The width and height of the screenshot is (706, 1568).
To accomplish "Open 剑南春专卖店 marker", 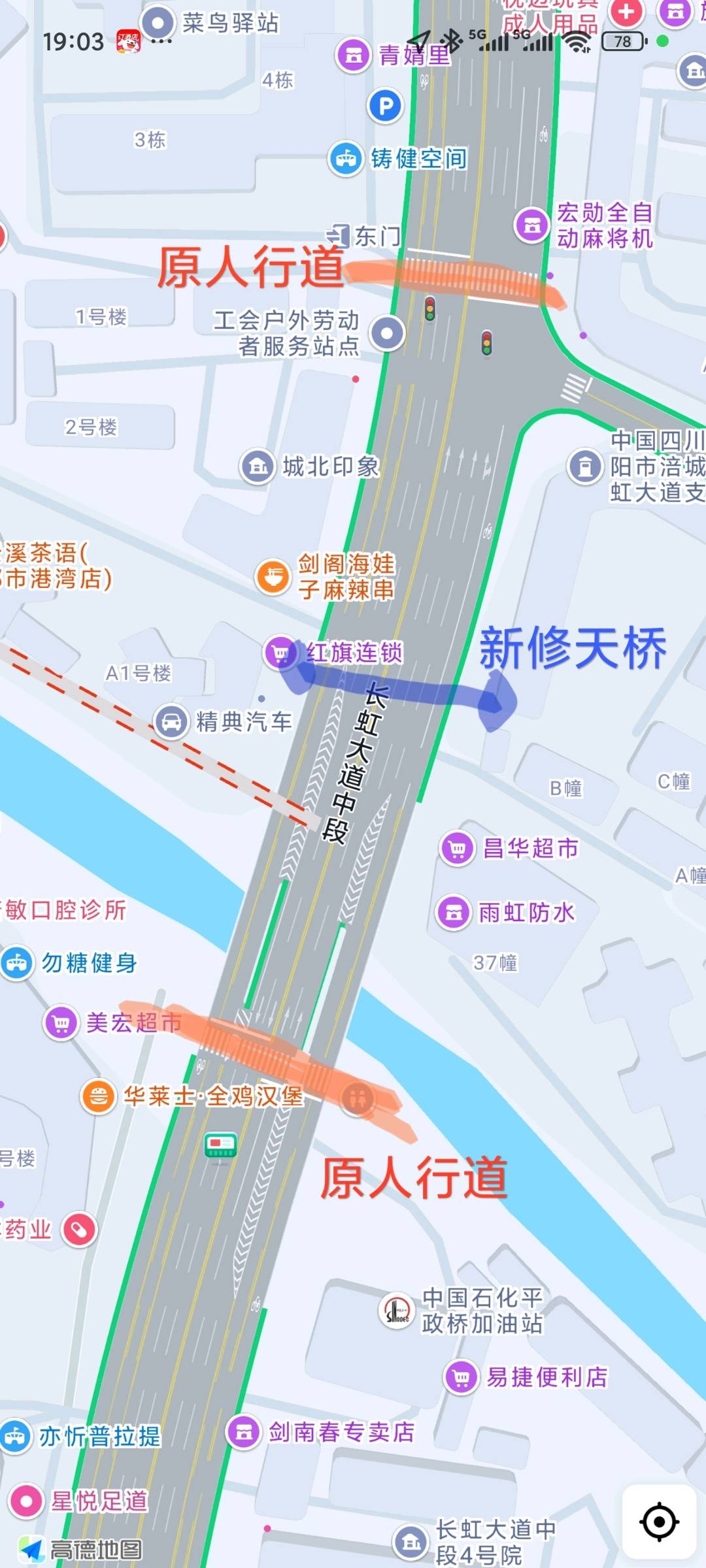I will (244, 1432).
